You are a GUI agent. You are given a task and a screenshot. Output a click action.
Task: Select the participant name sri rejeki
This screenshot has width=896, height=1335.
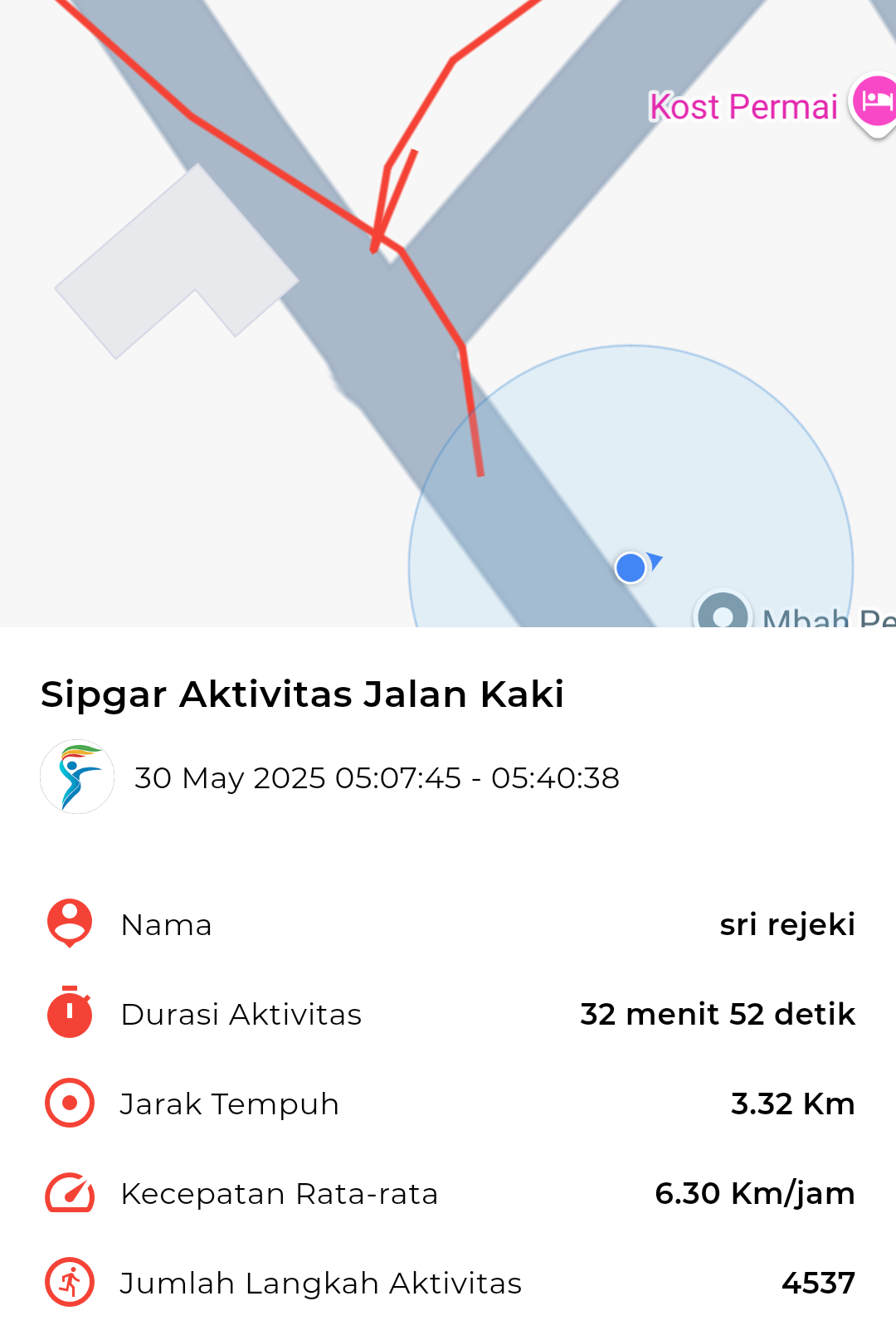tap(786, 923)
